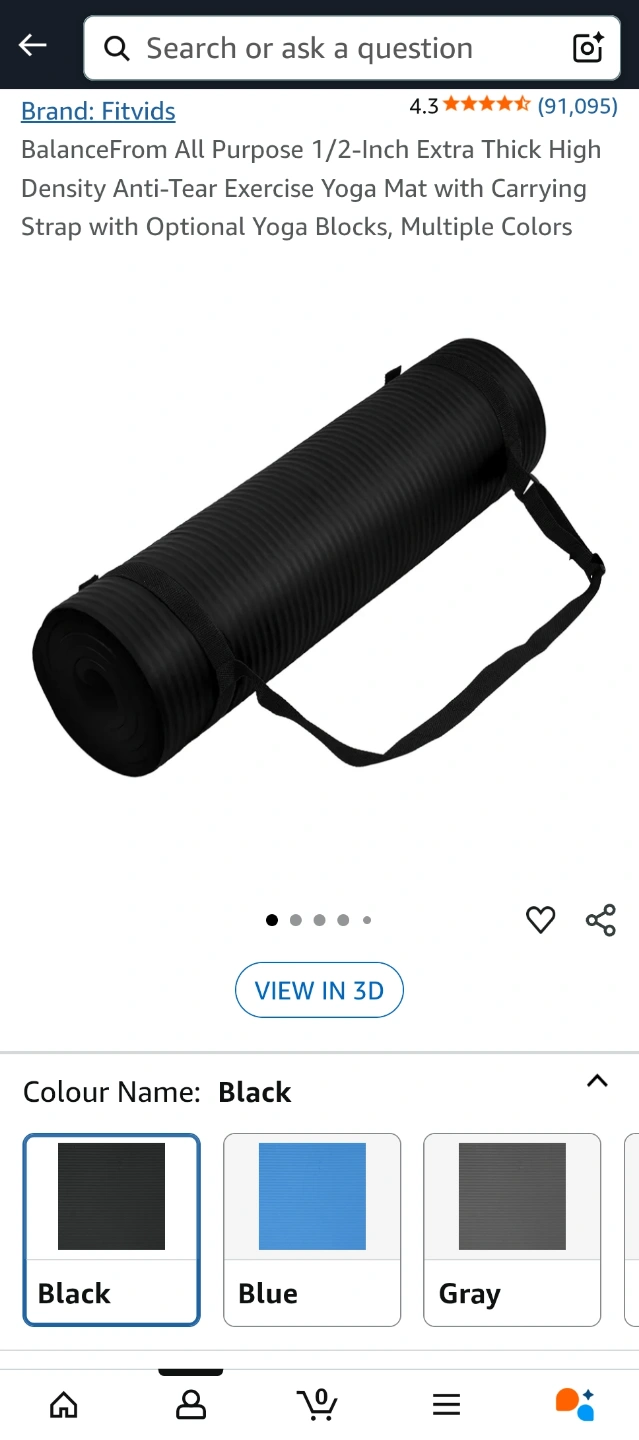Share this product
The image size is (639, 1440).
(600, 919)
